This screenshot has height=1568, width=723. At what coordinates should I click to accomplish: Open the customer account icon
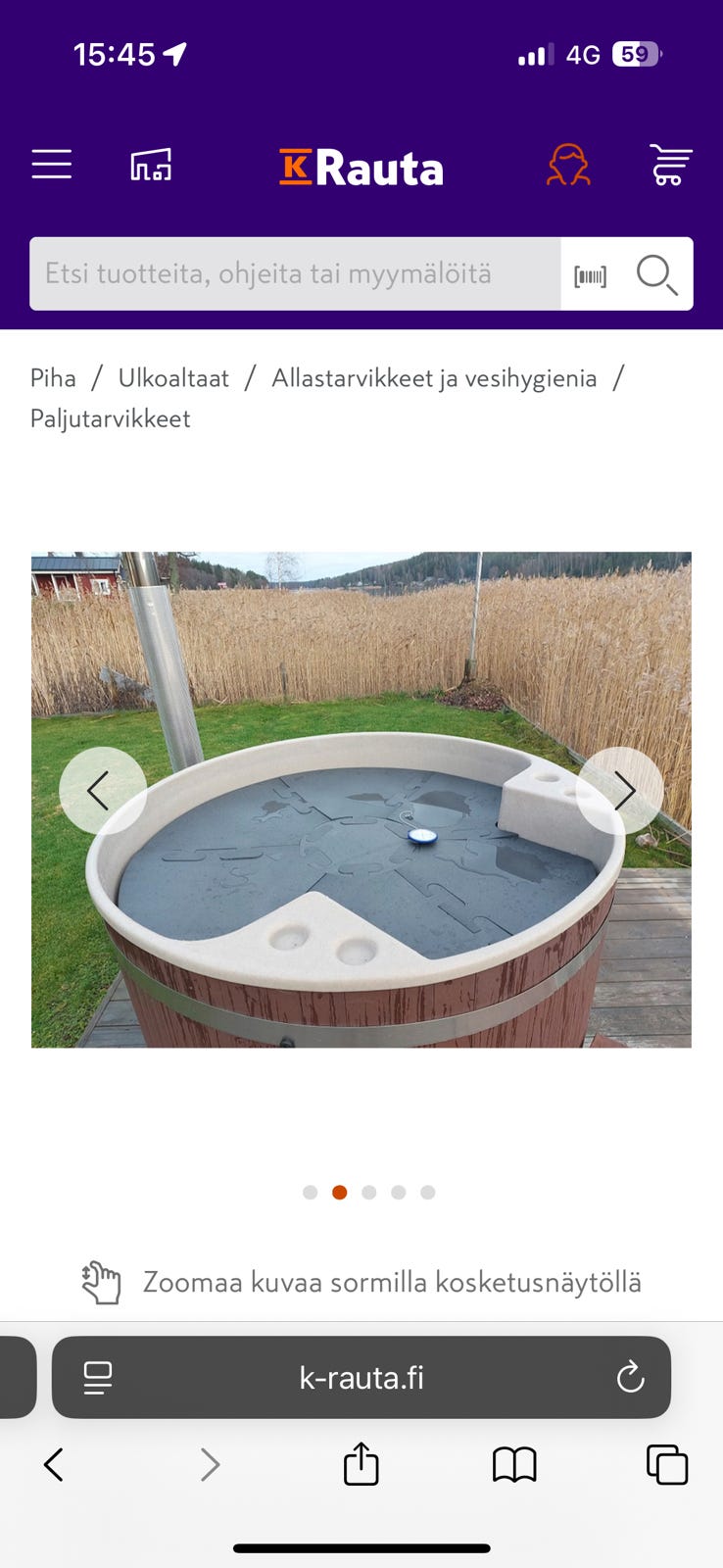(569, 165)
